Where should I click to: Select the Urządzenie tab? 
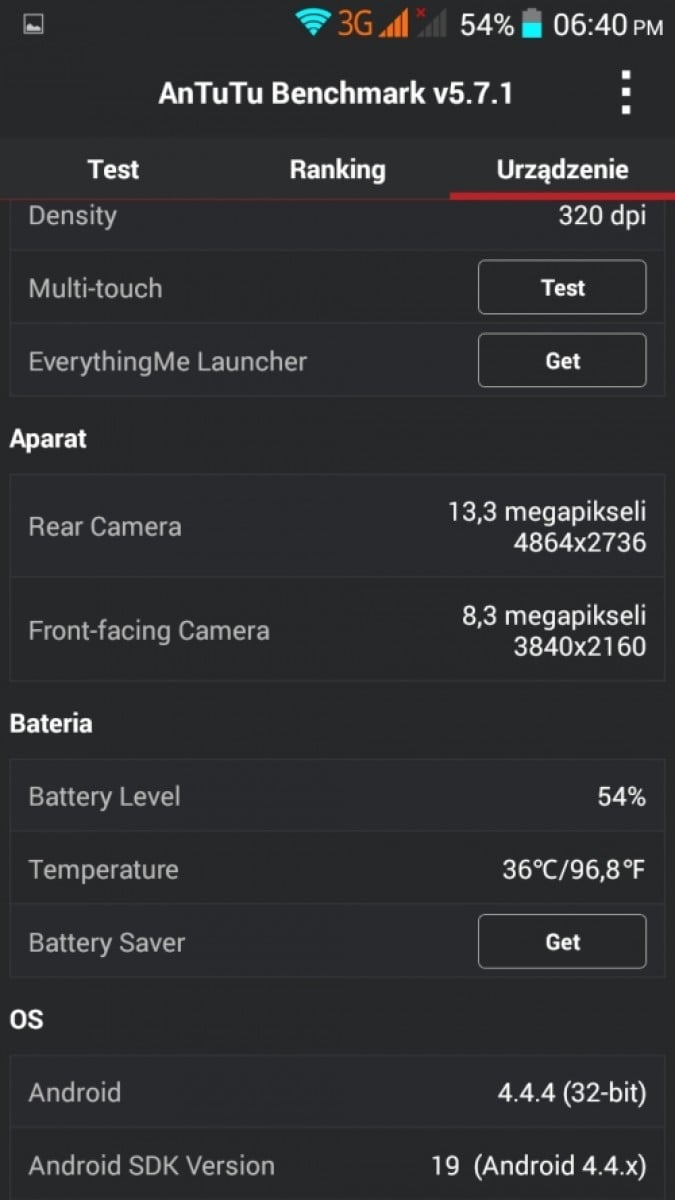click(562, 170)
